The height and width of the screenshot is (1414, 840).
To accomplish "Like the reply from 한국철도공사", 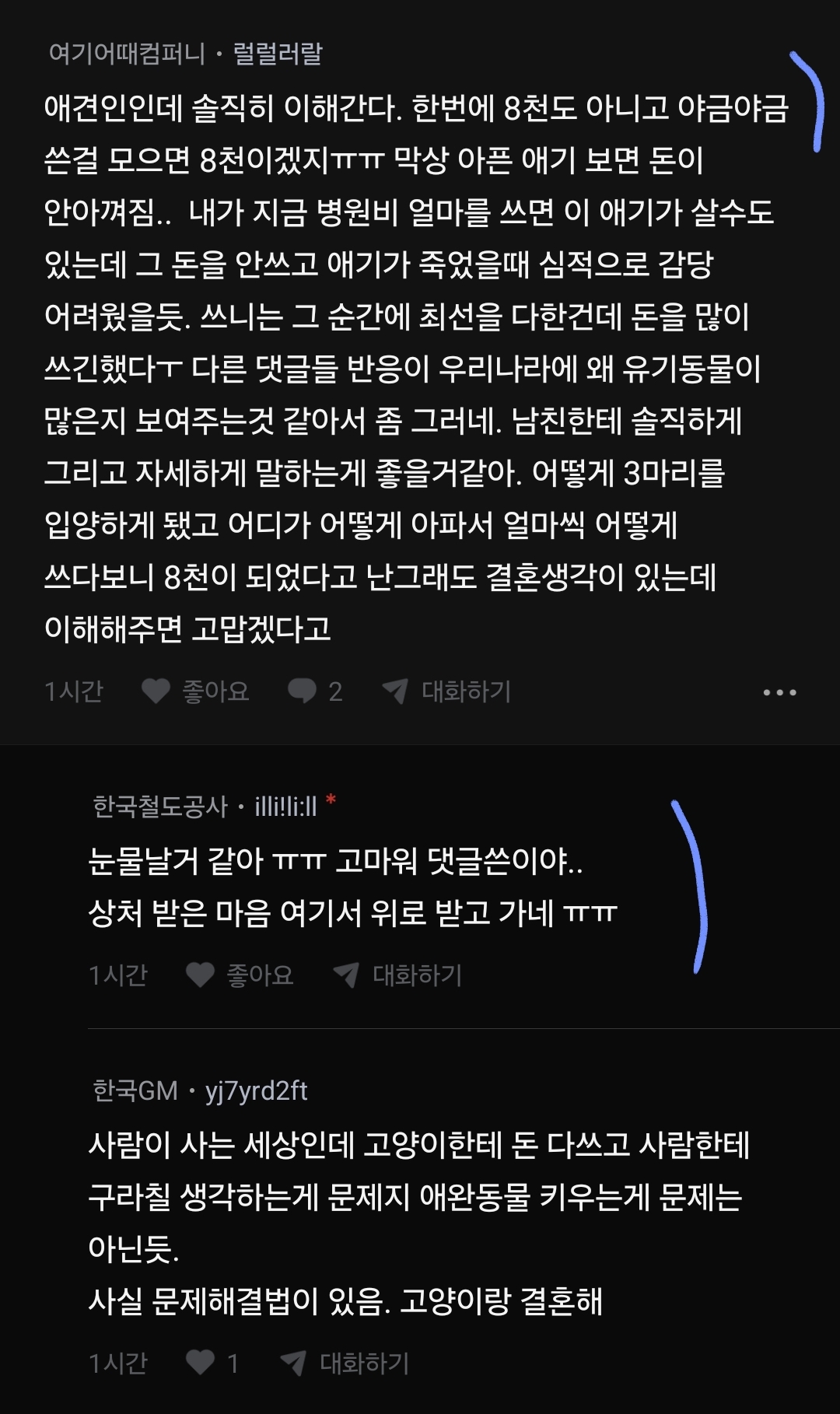I will (240, 975).
